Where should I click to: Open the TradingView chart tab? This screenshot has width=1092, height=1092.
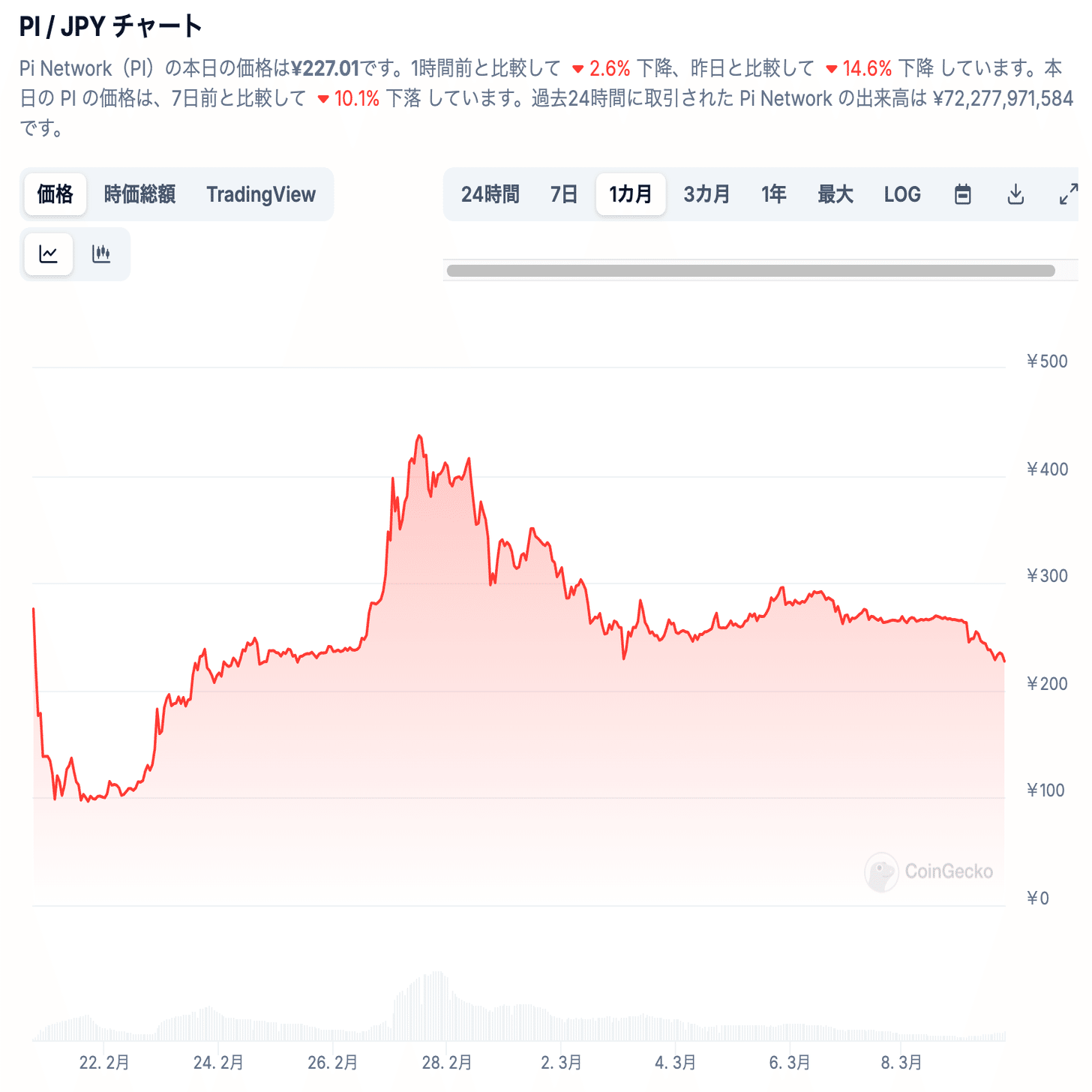pos(261,194)
